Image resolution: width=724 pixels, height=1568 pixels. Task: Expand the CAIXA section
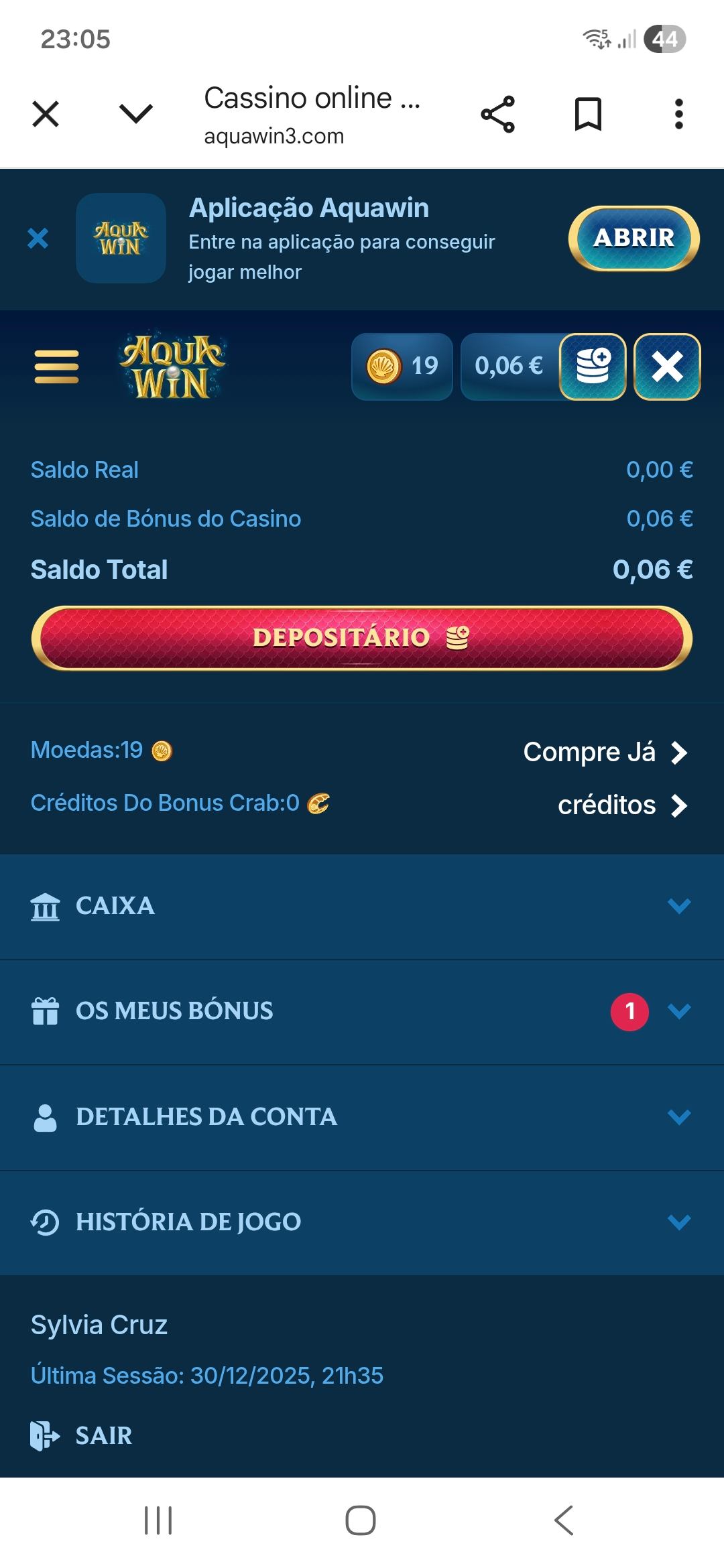click(x=361, y=906)
